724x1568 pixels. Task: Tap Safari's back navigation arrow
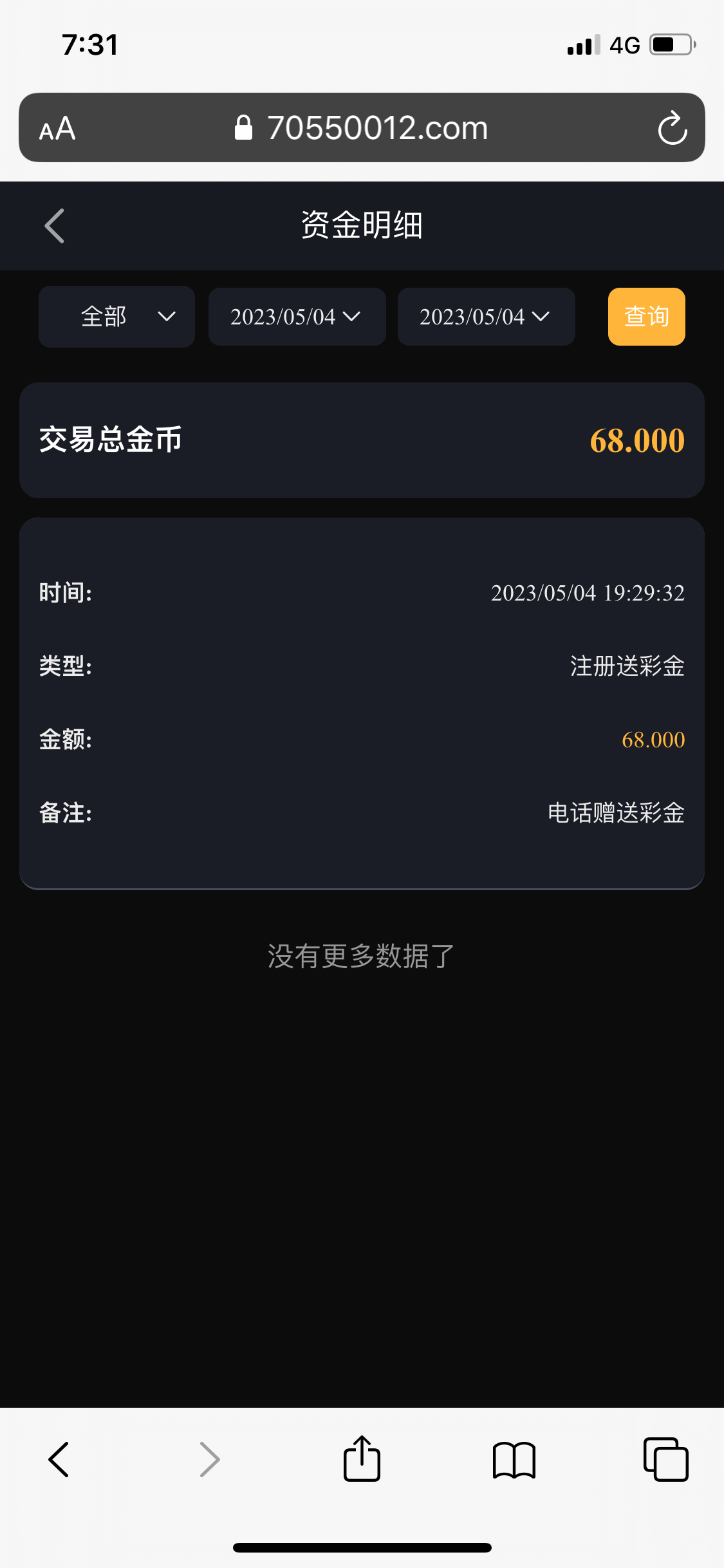(59, 1460)
